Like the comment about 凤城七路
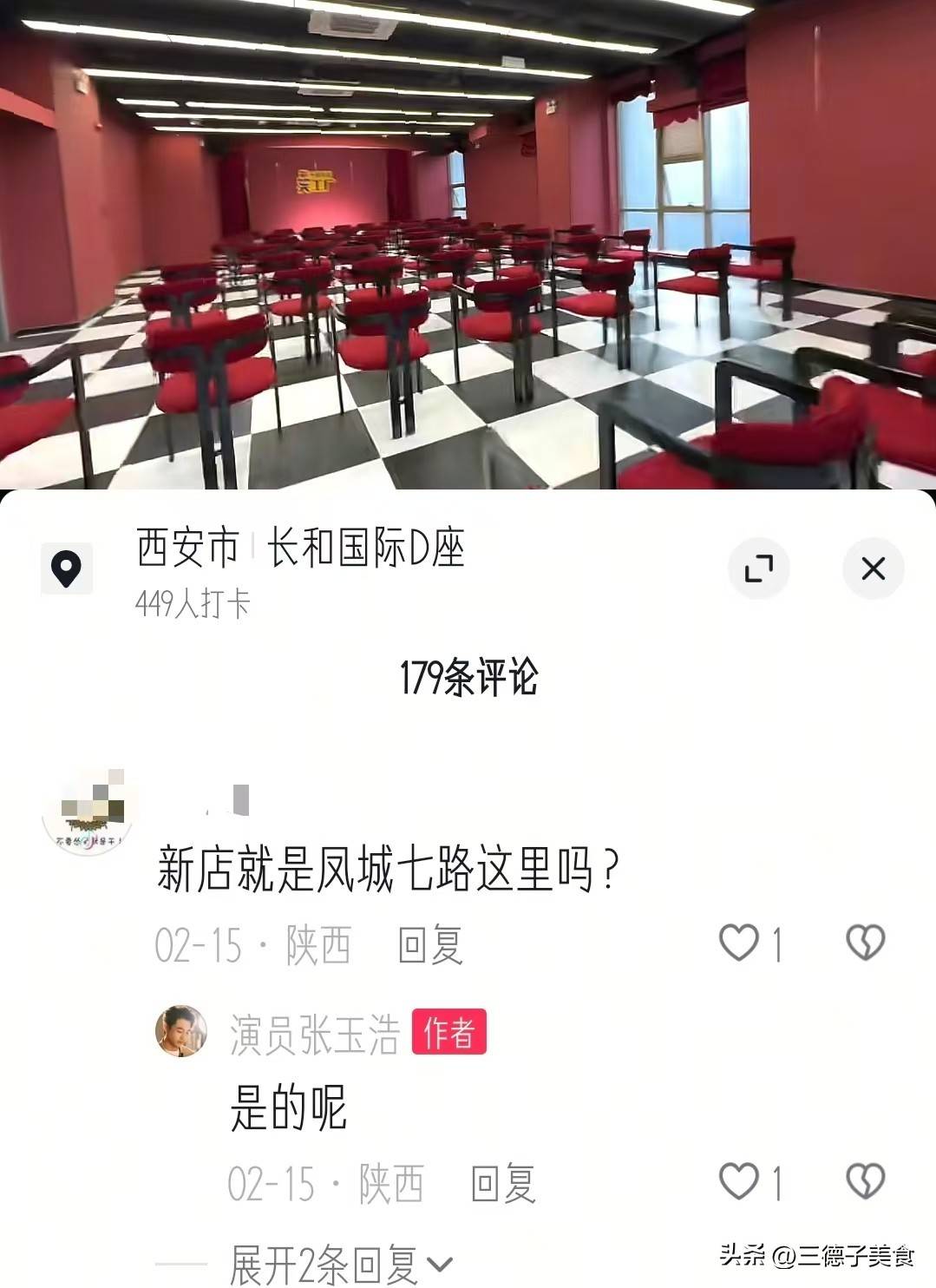Image resolution: width=936 pixels, height=1288 pixels. [x=740, y=943]
